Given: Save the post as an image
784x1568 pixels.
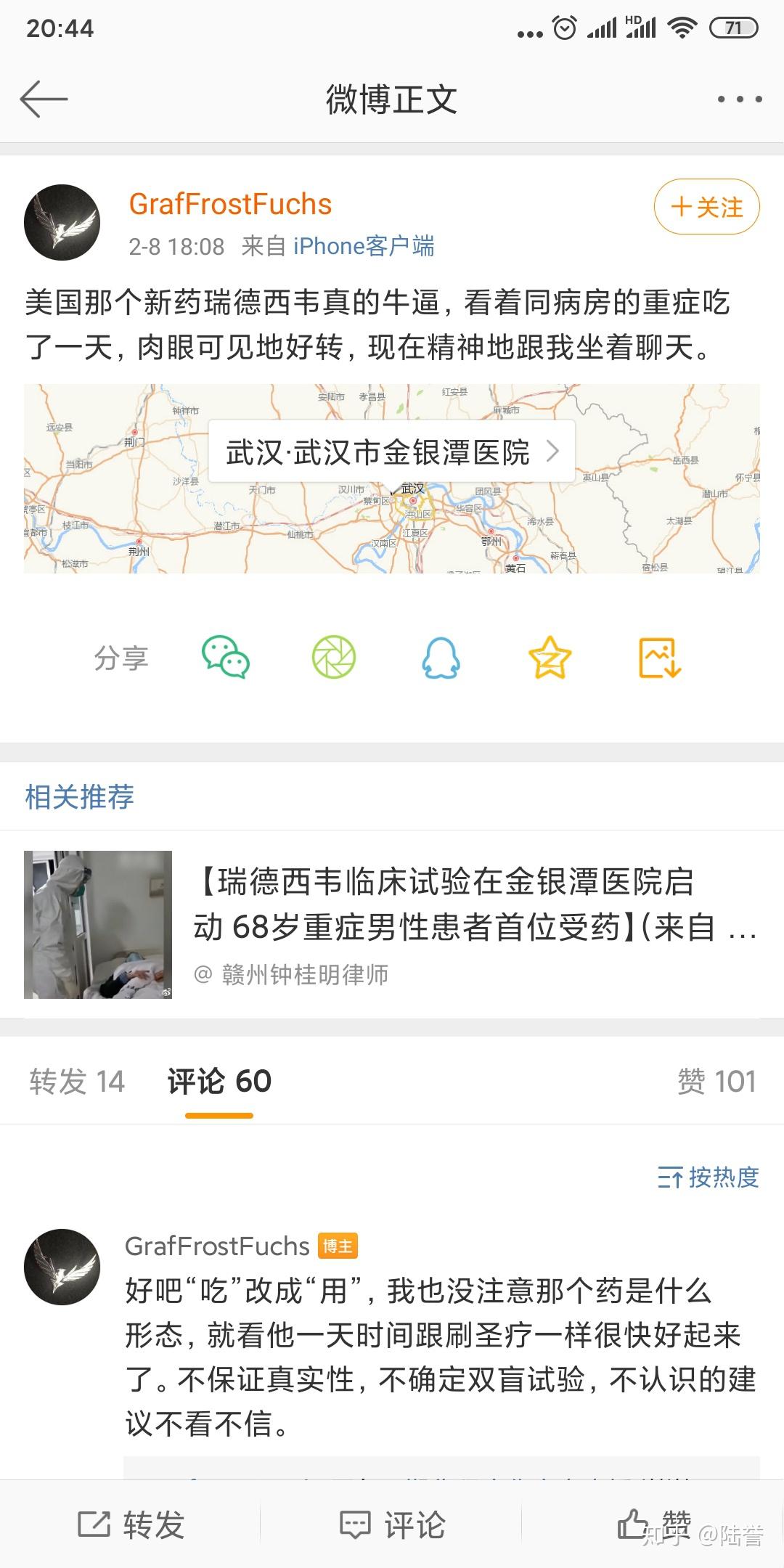Looking at the screenshot, I should 659,658.
